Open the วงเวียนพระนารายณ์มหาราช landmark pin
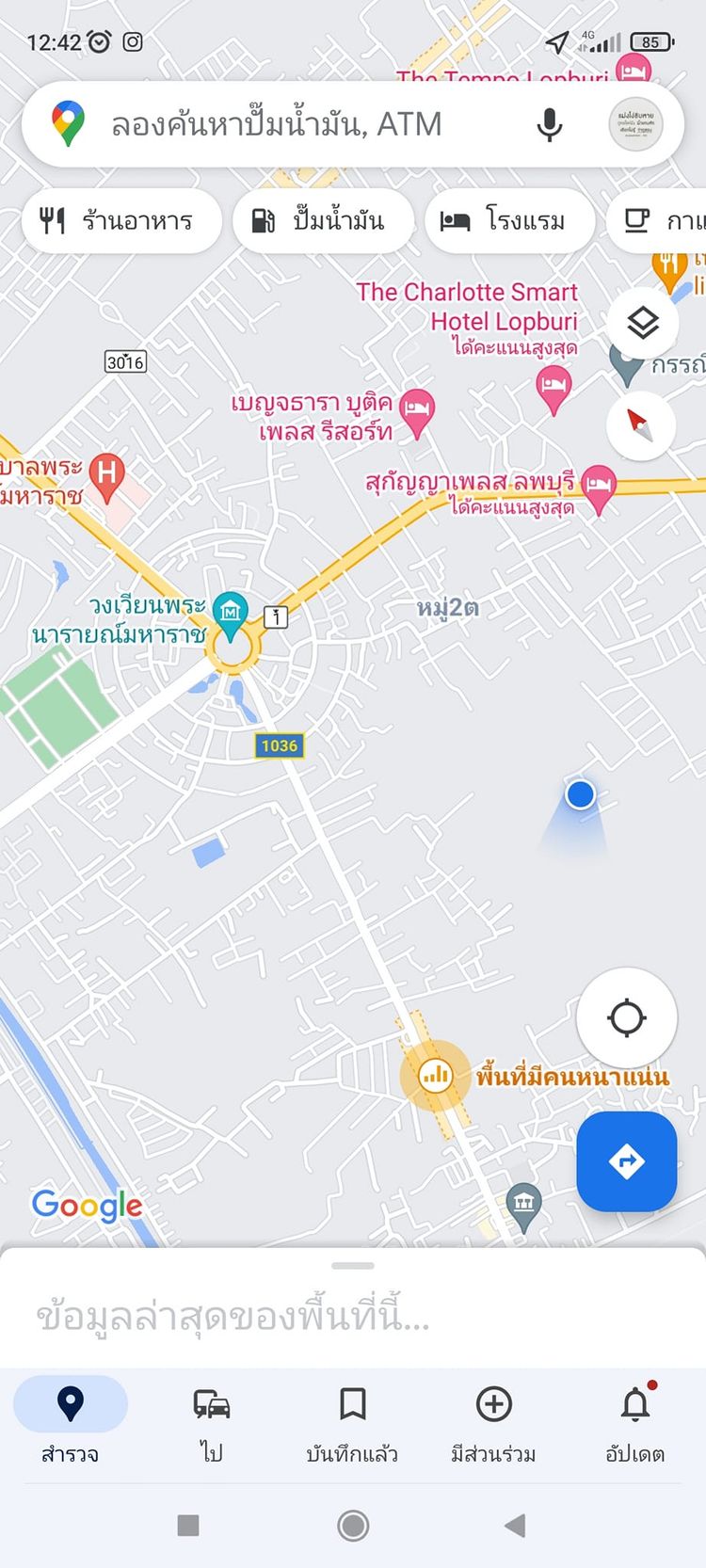Viewport: 706px width, 1568px height. point(230,612)
